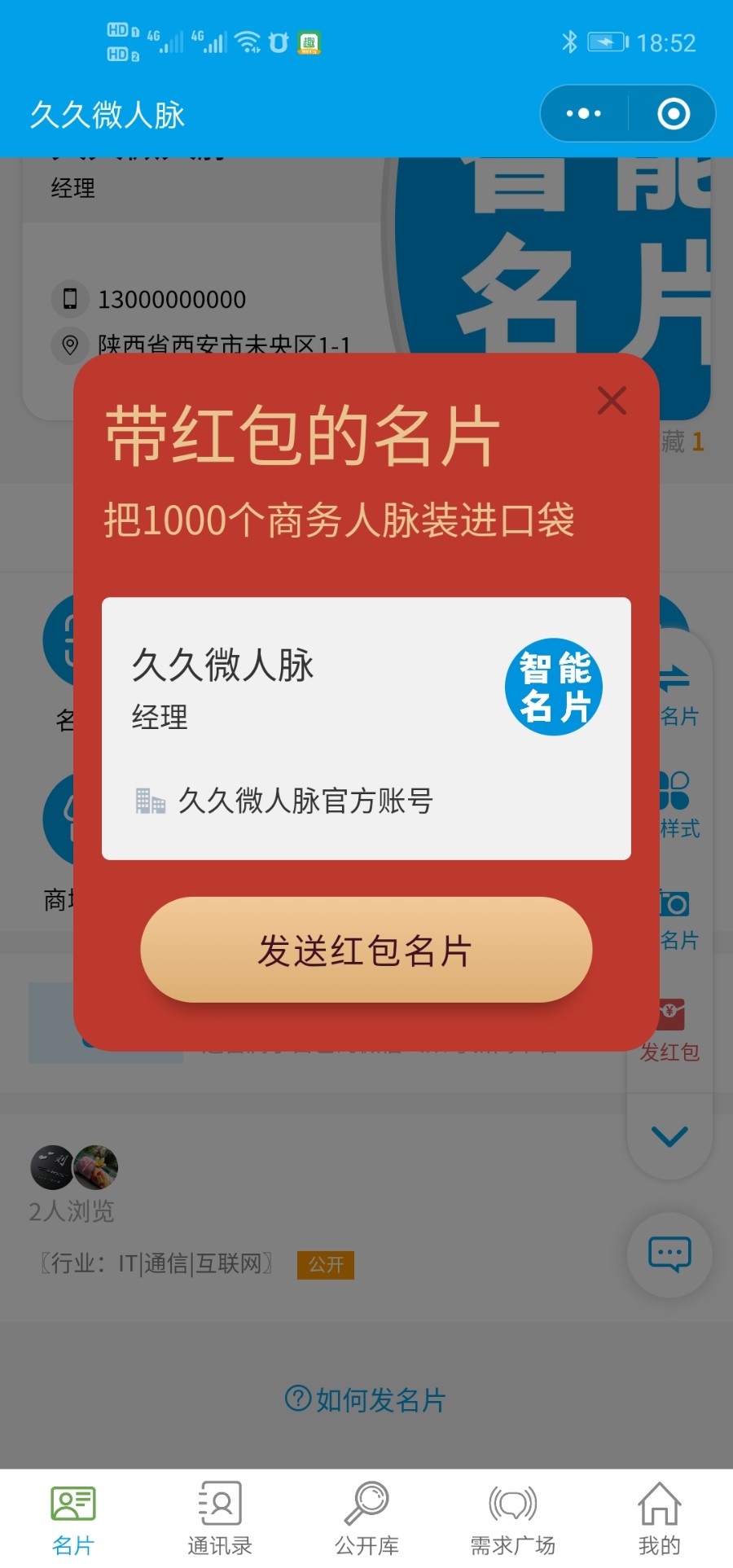Collapse the sidebar with the down chevron
Screen dimensions: 733x1568
[669, 1137]
